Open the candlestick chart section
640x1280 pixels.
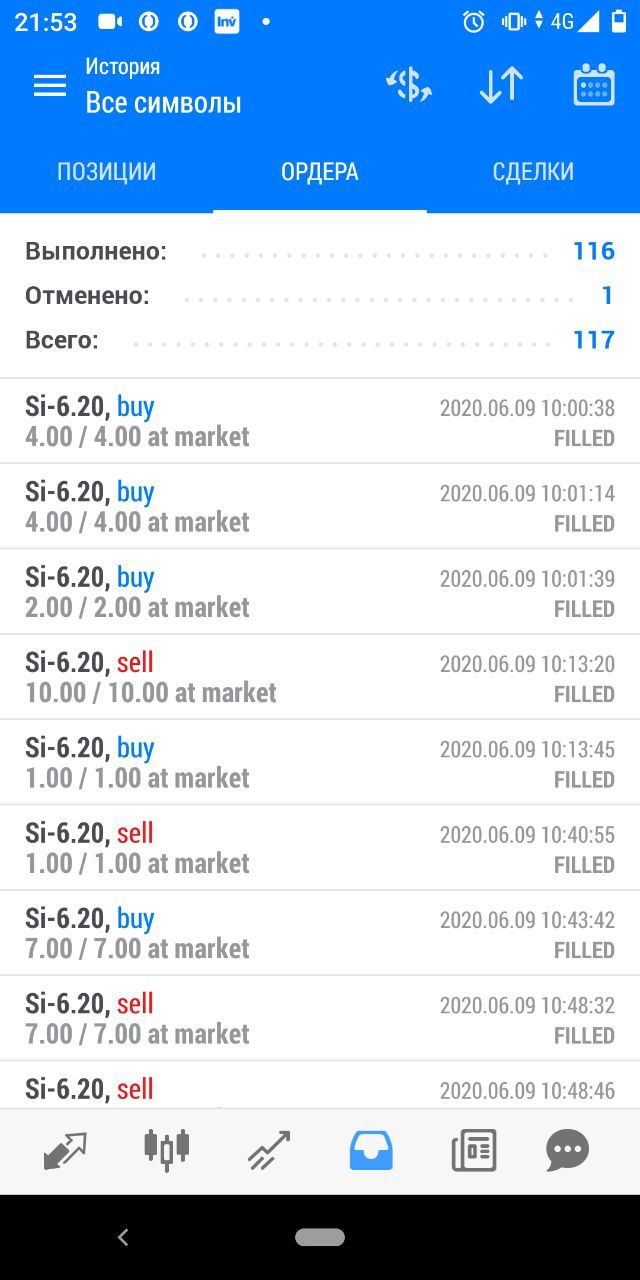click(167, 1151)
